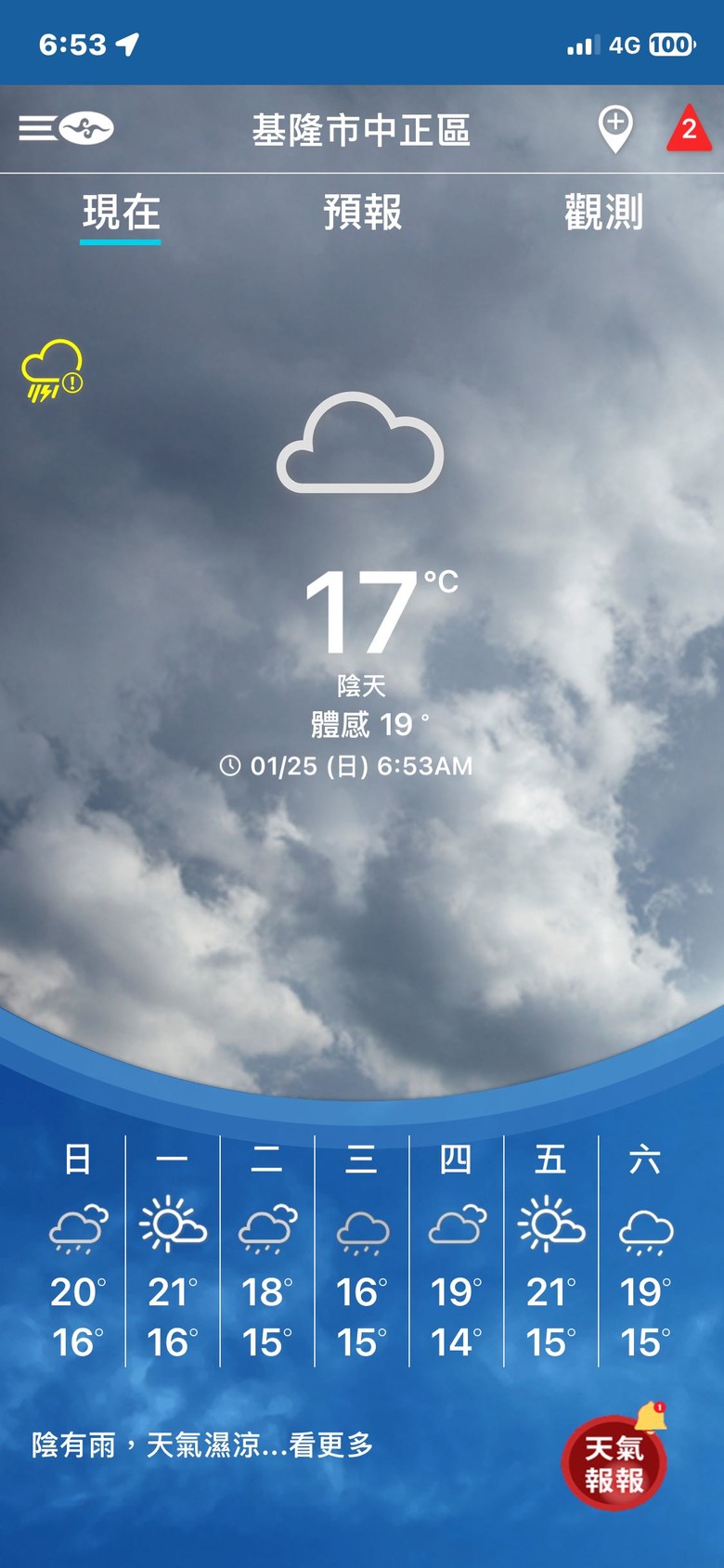Open the forecast for 二 (Tuesday)

tap(267, 1250)
